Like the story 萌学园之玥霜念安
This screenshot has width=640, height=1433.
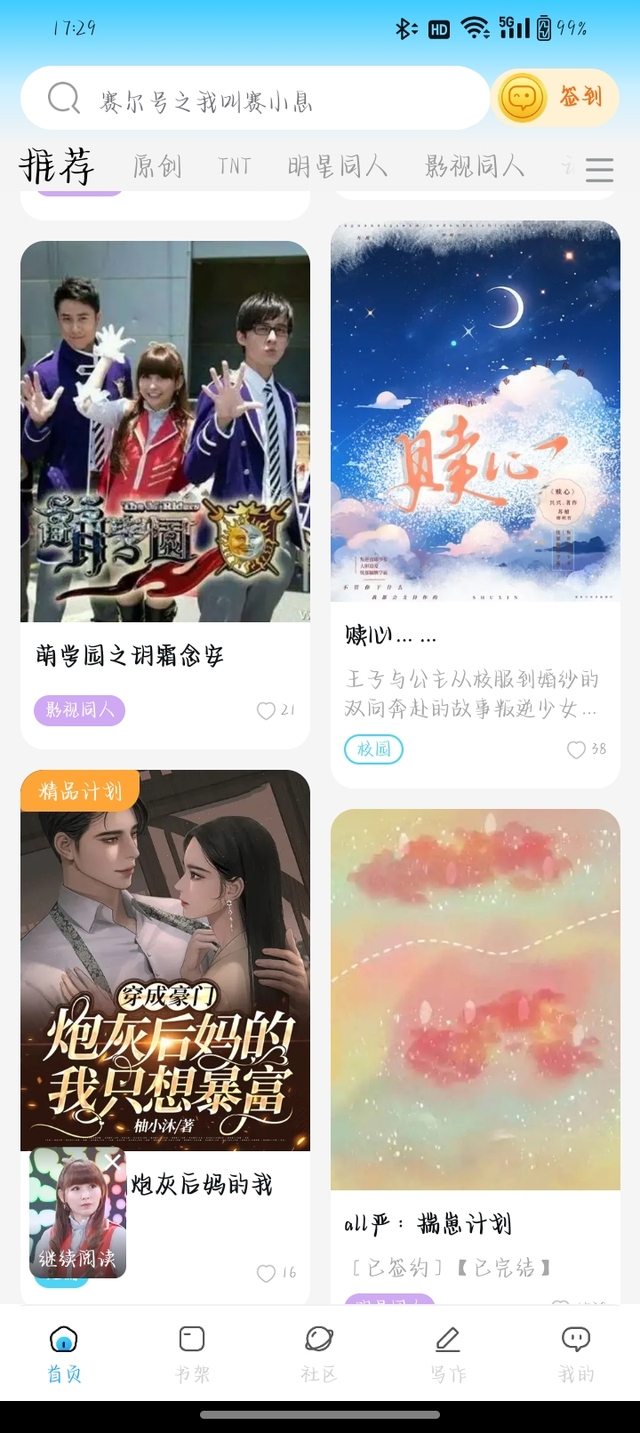coord(266,711)
